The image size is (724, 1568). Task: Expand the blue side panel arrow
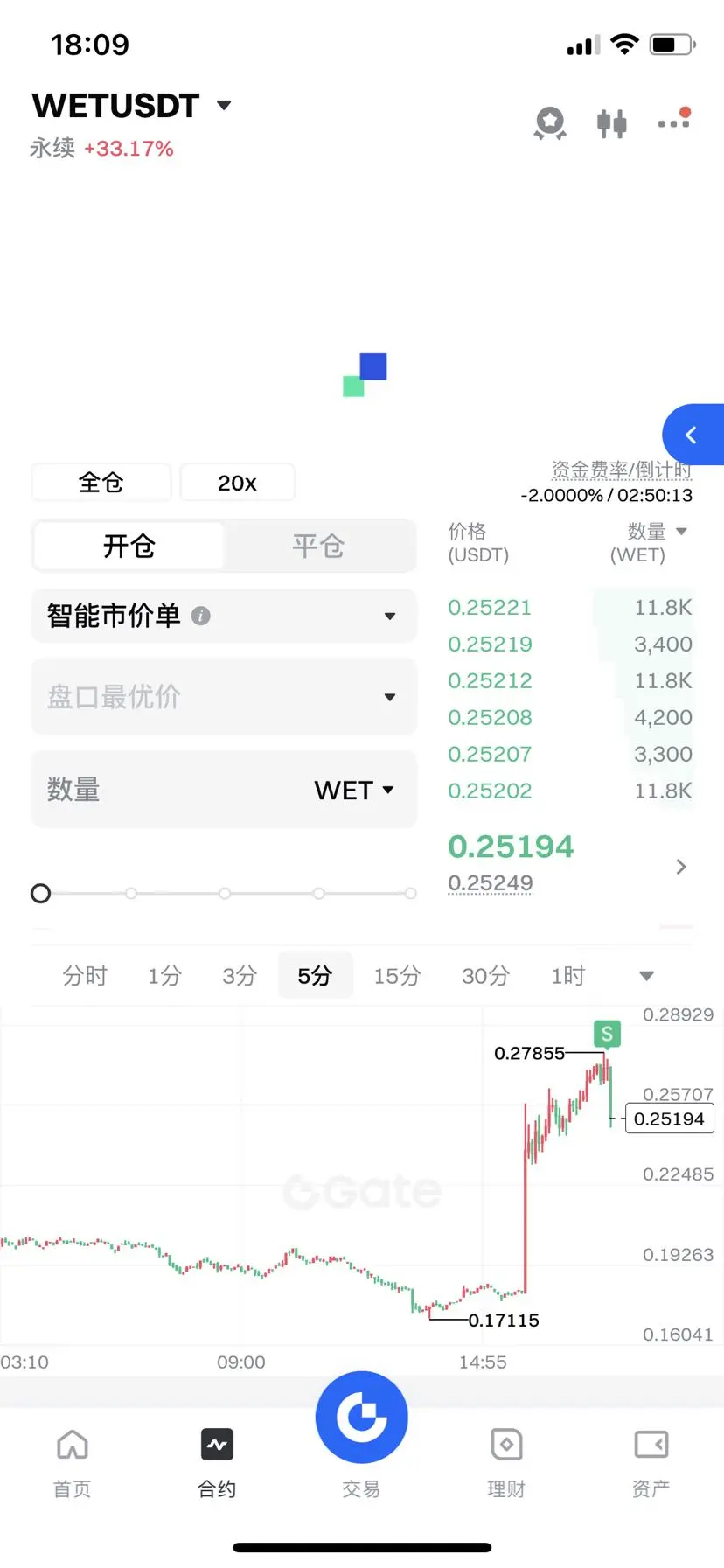pos(693,435)
